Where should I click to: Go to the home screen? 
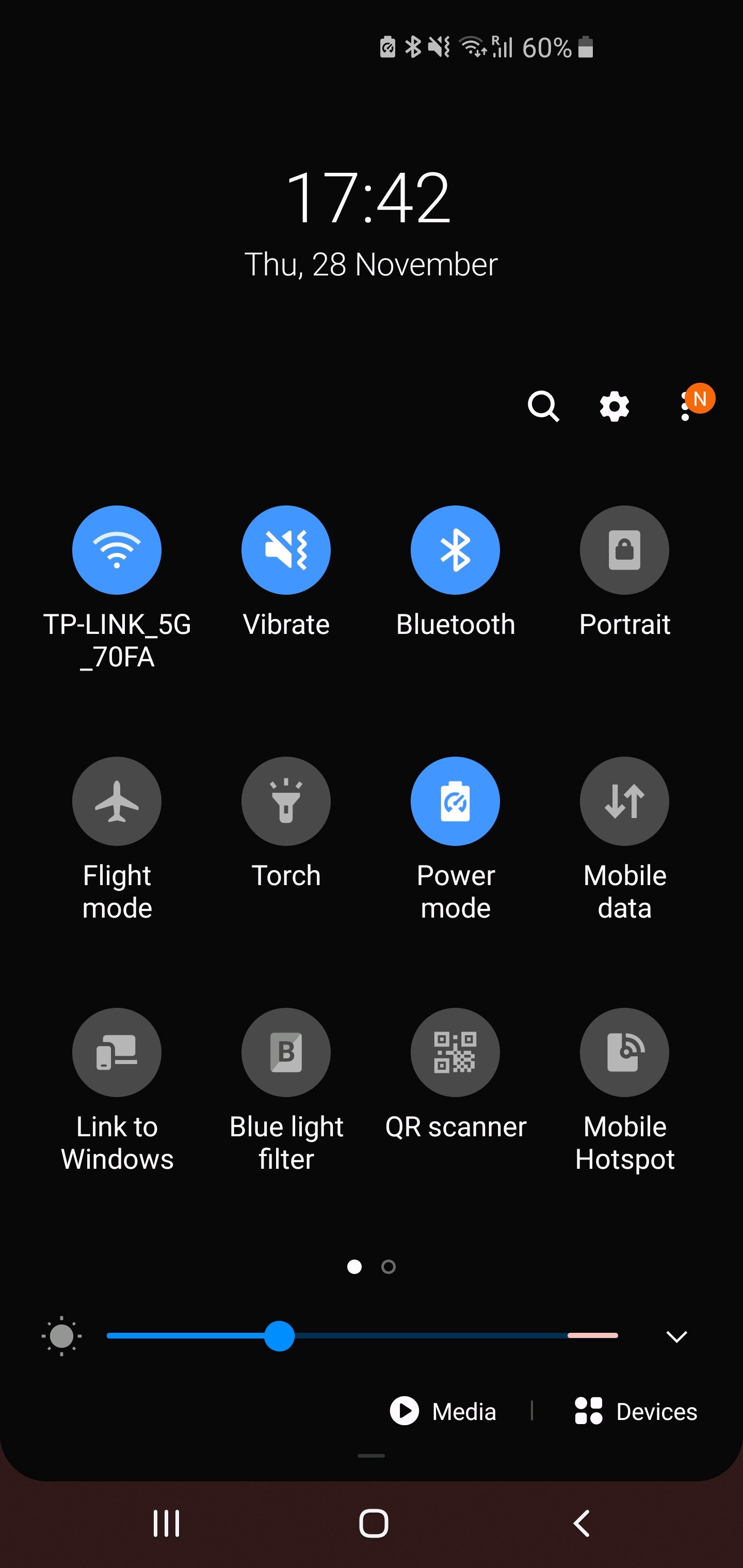point(374,1524)
